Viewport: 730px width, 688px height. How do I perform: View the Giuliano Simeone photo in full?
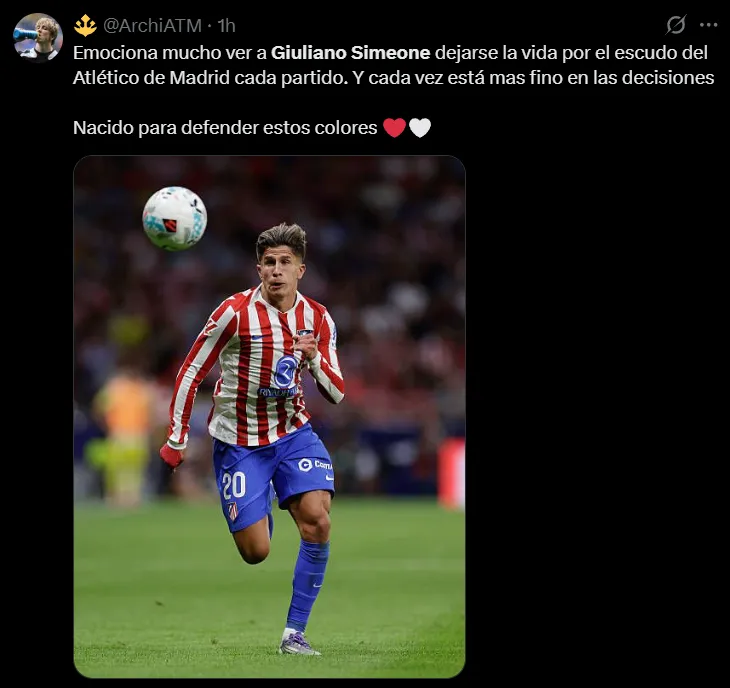(x=269, y=416)
